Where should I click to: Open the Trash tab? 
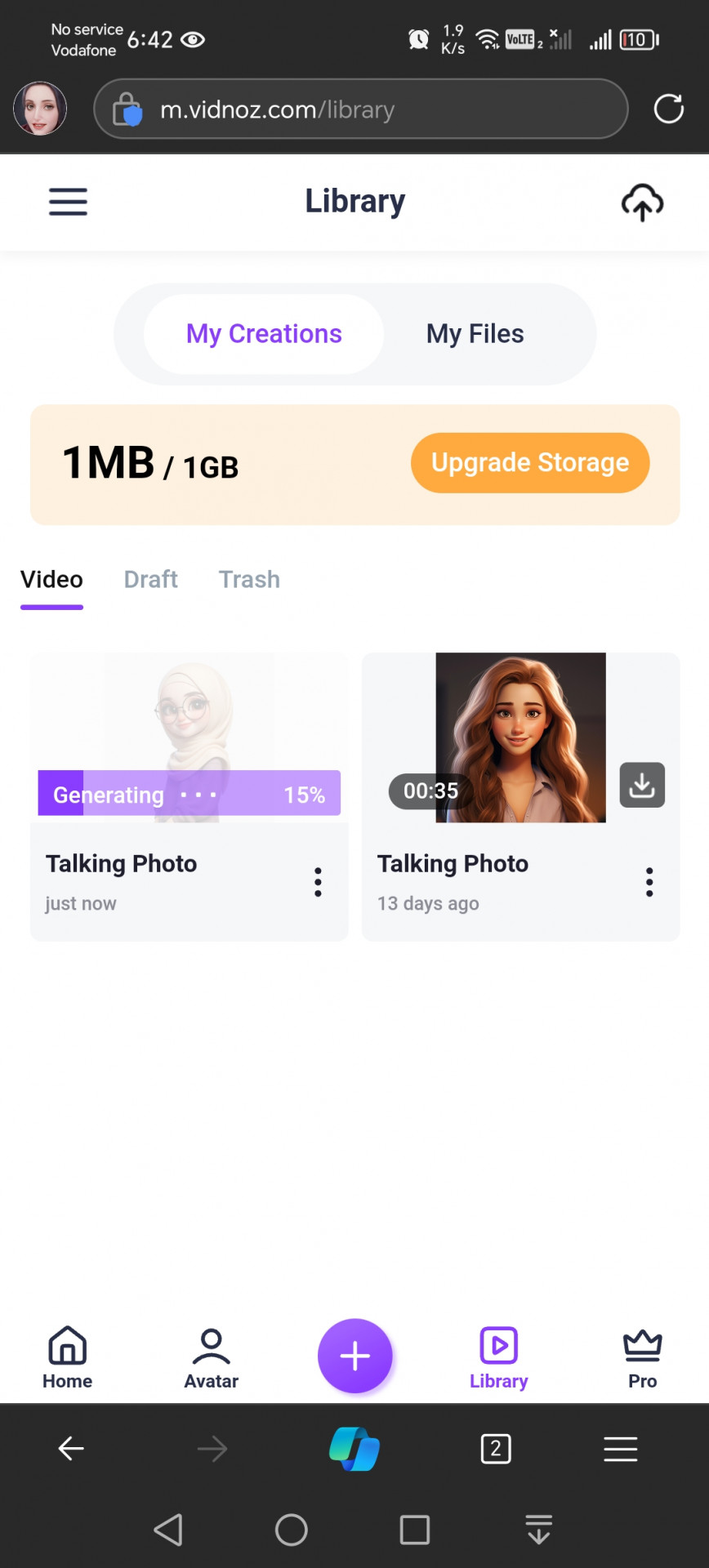249,580
